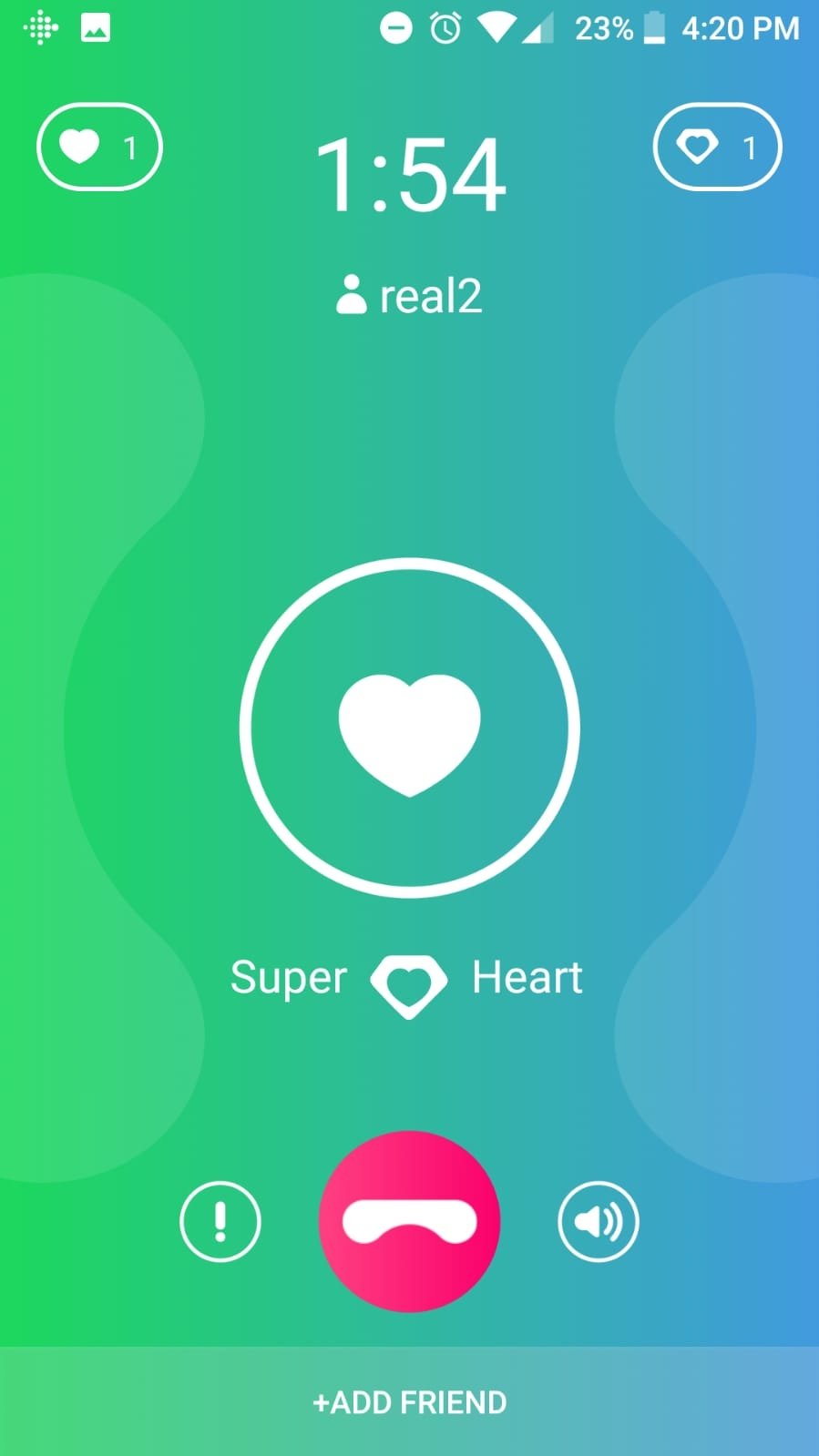
Task: Report the user via the exclamation icon
Action: [x=220, y=1221]
